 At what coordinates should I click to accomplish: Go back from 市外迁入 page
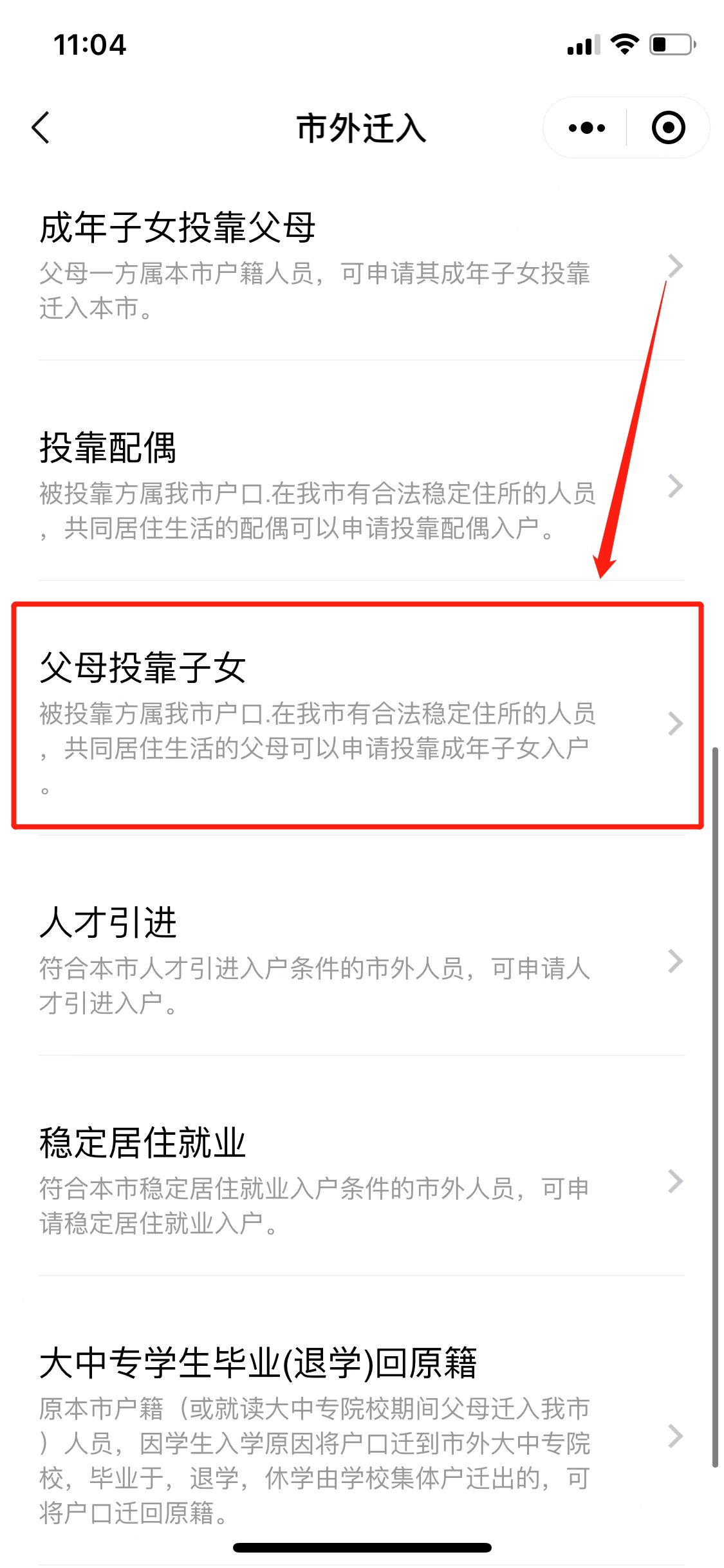pyautogui.click(x=41, y=127)
